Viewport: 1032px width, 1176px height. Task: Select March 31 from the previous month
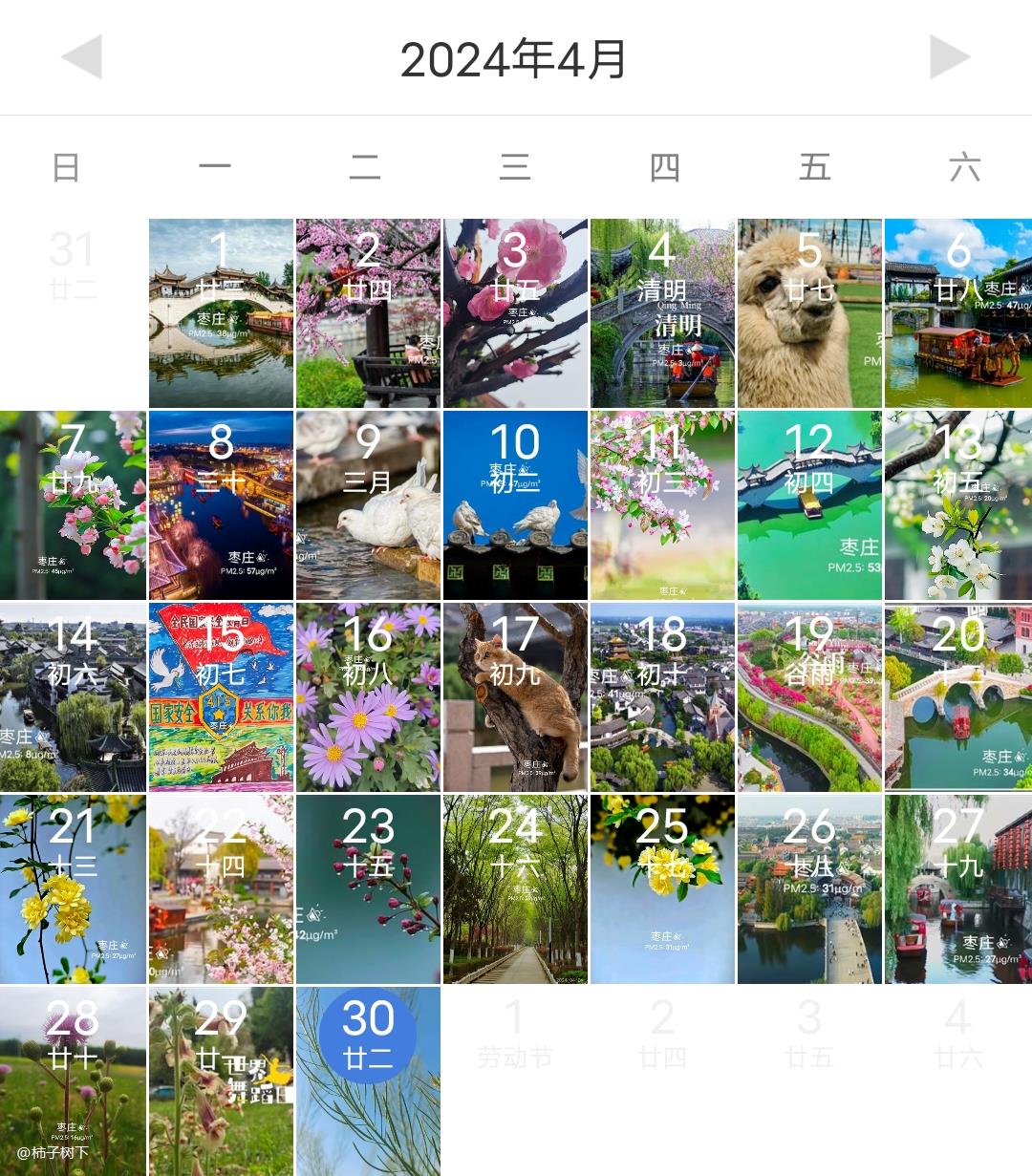click(x=73, y=267)
